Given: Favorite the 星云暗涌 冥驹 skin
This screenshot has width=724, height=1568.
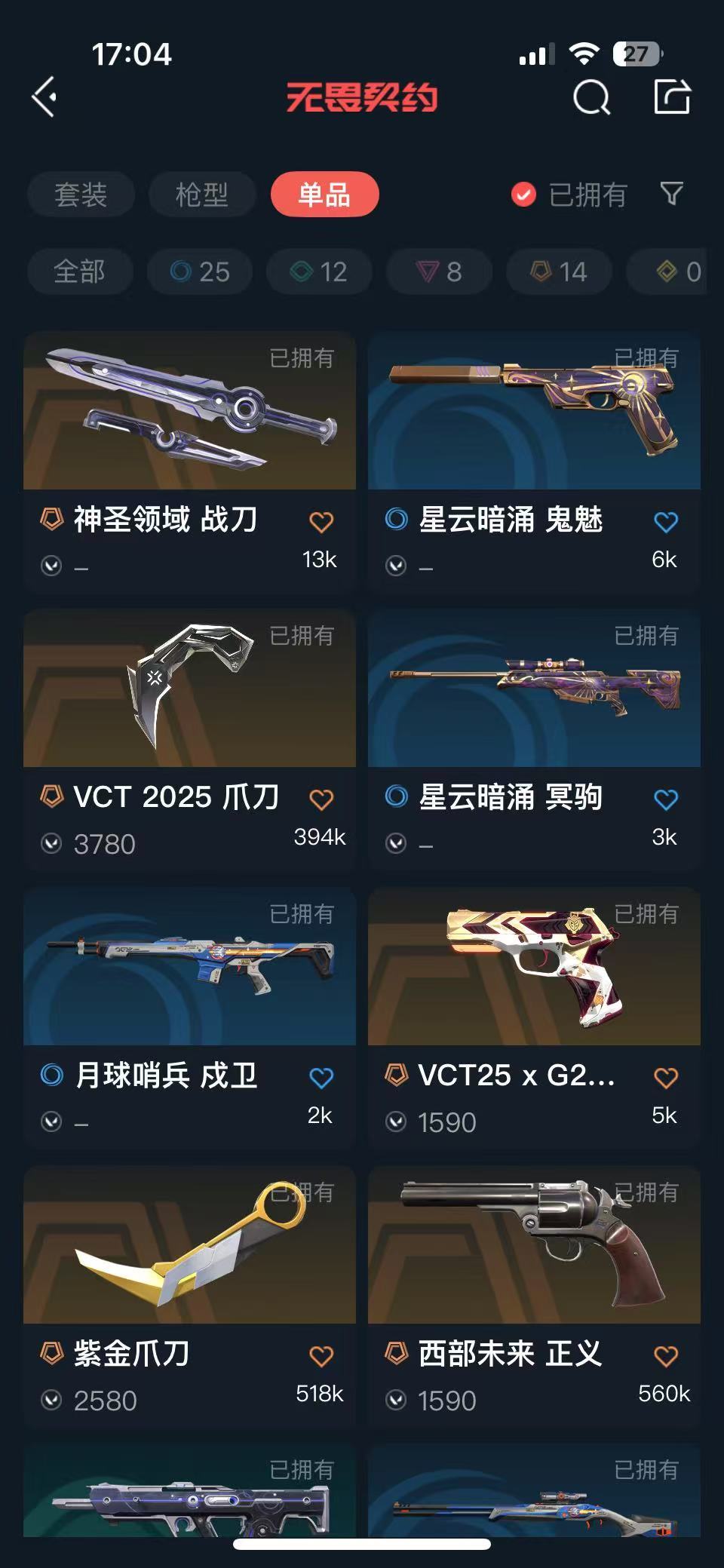Looking at the screenshot, I should (x=665, y=799).
